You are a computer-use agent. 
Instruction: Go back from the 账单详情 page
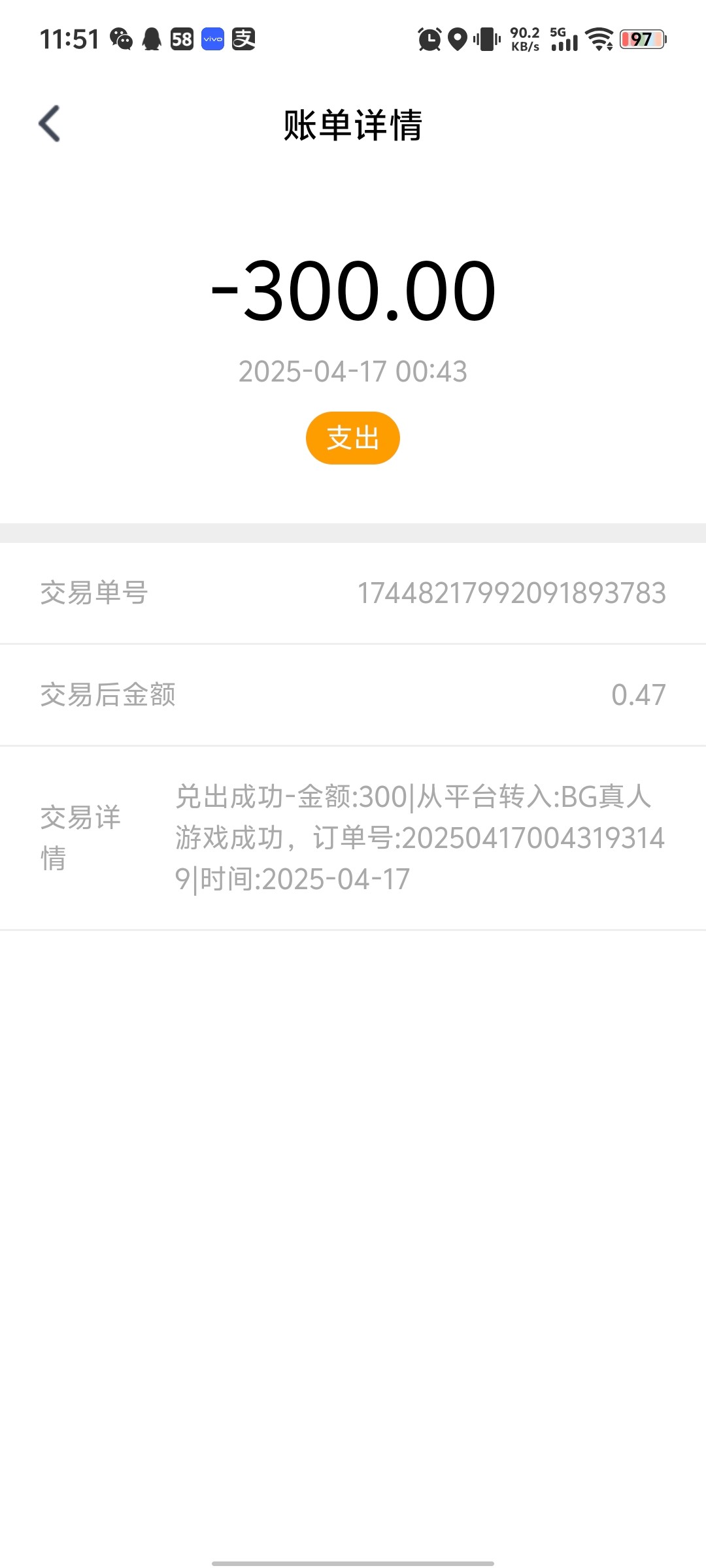point(50,123)
